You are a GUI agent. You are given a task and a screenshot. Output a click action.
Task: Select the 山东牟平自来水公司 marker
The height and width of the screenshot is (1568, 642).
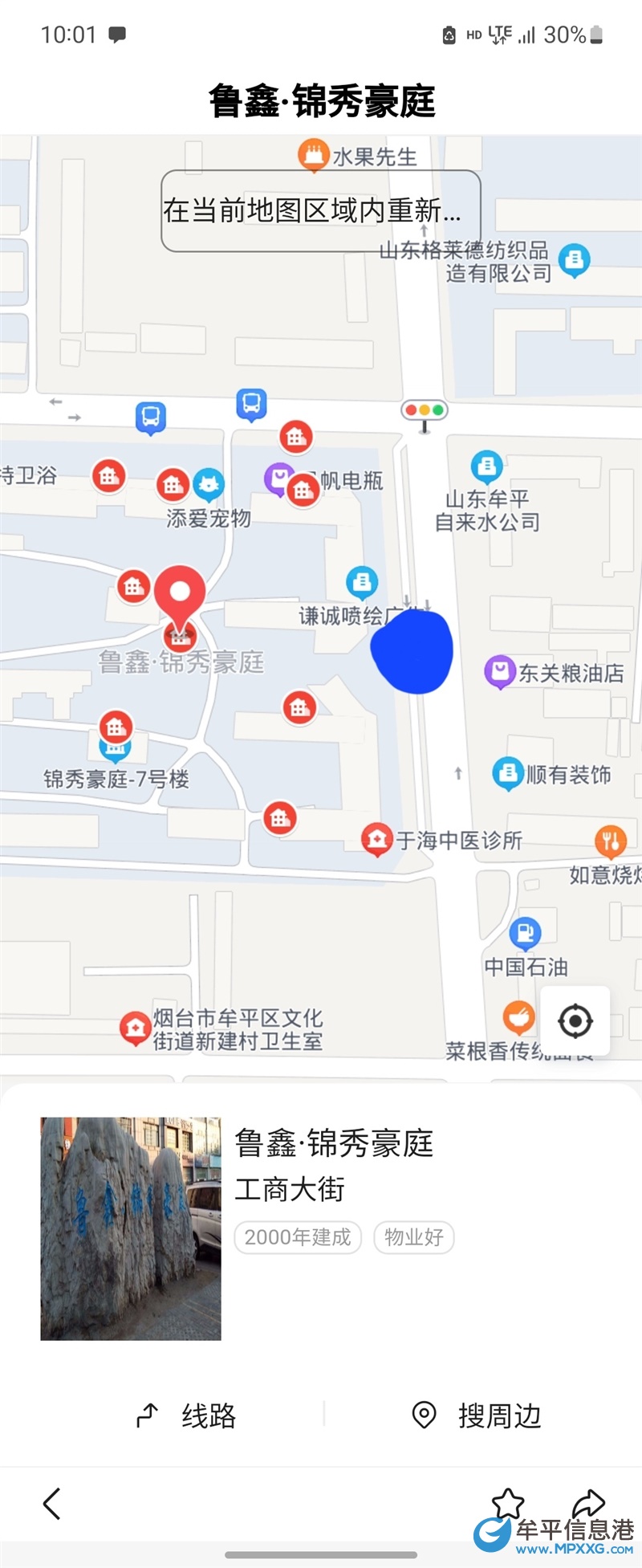pyautogui.click(x=486, y=466)
